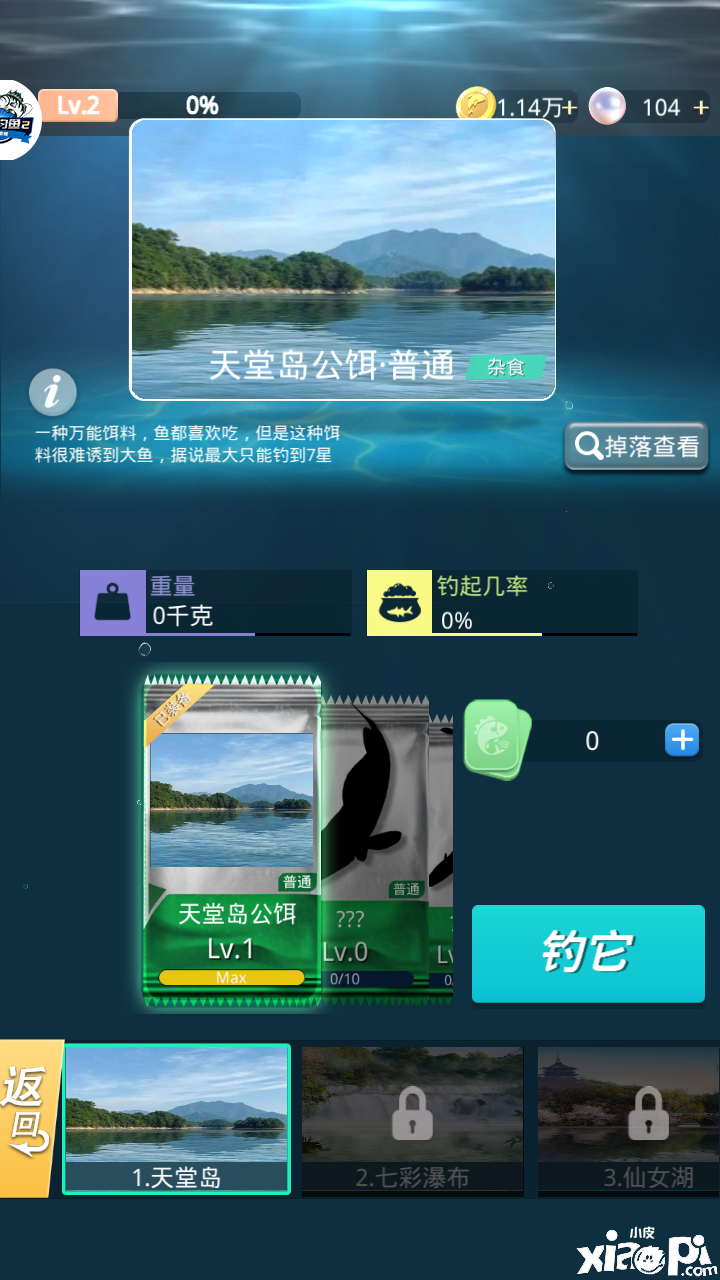Go back with the 返回 button
The height and width of the screenshot is (1280, 720).
(x=28, y=1118)
